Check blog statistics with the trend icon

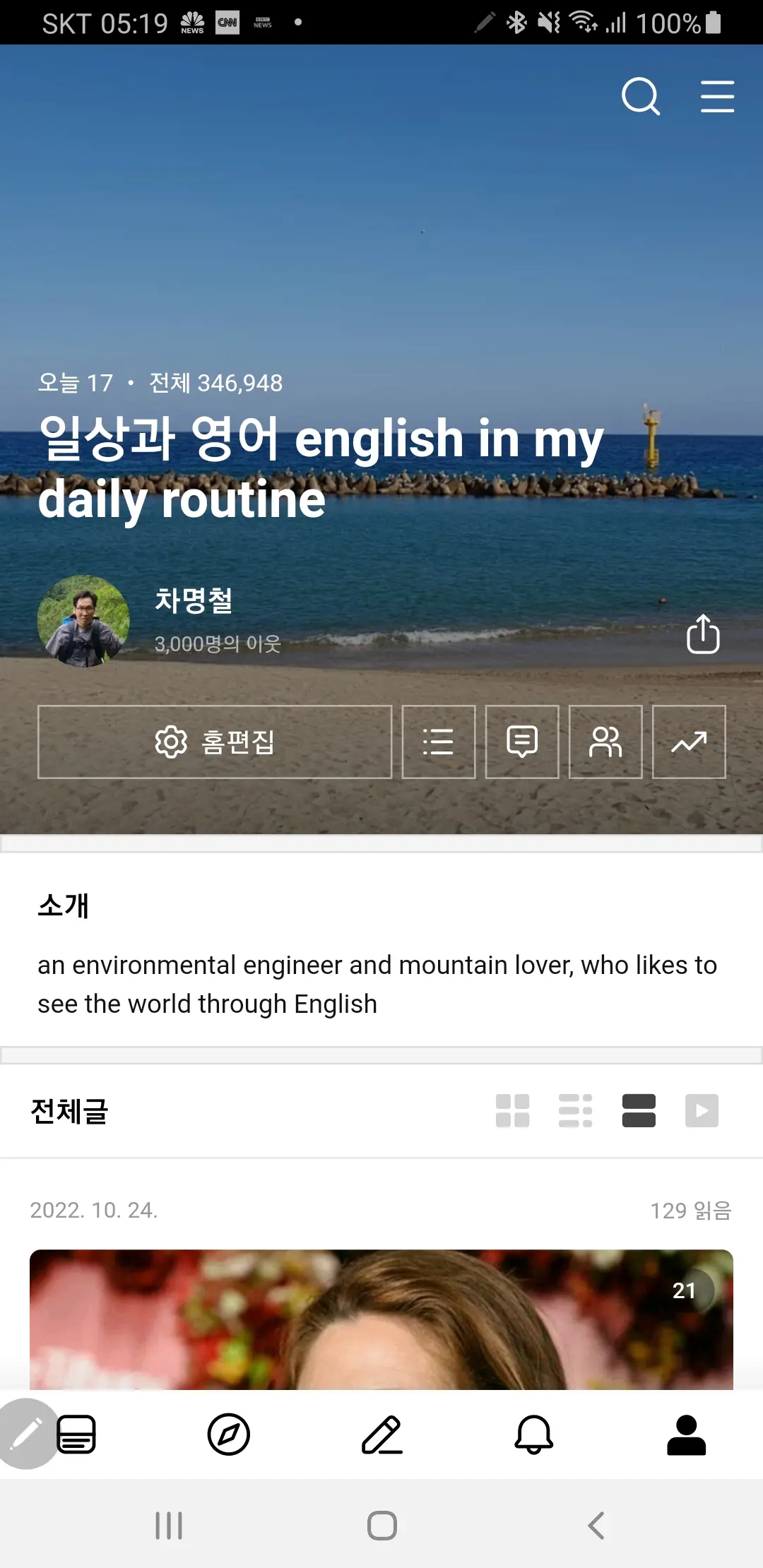(689, 742)
